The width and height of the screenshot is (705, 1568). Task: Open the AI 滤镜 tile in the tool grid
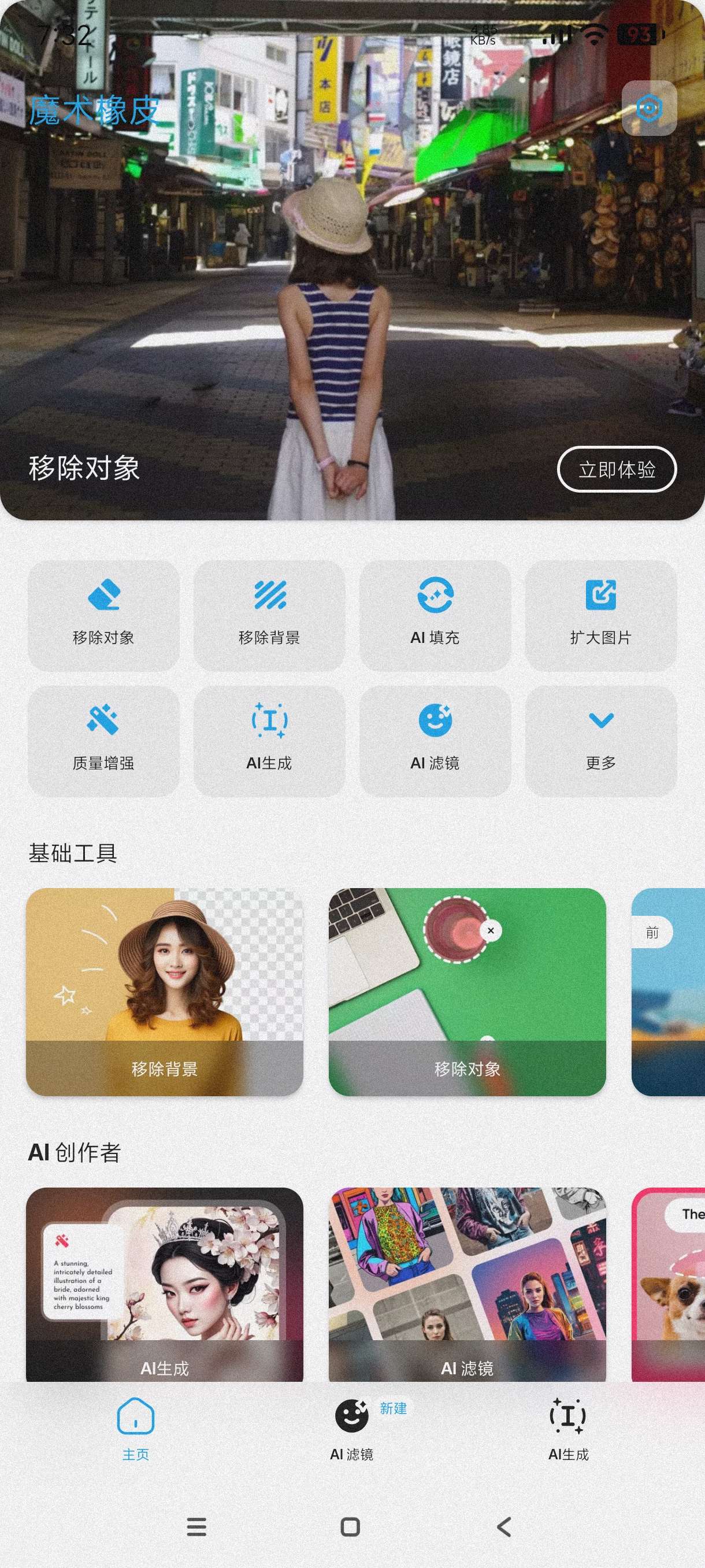point(435,741)
